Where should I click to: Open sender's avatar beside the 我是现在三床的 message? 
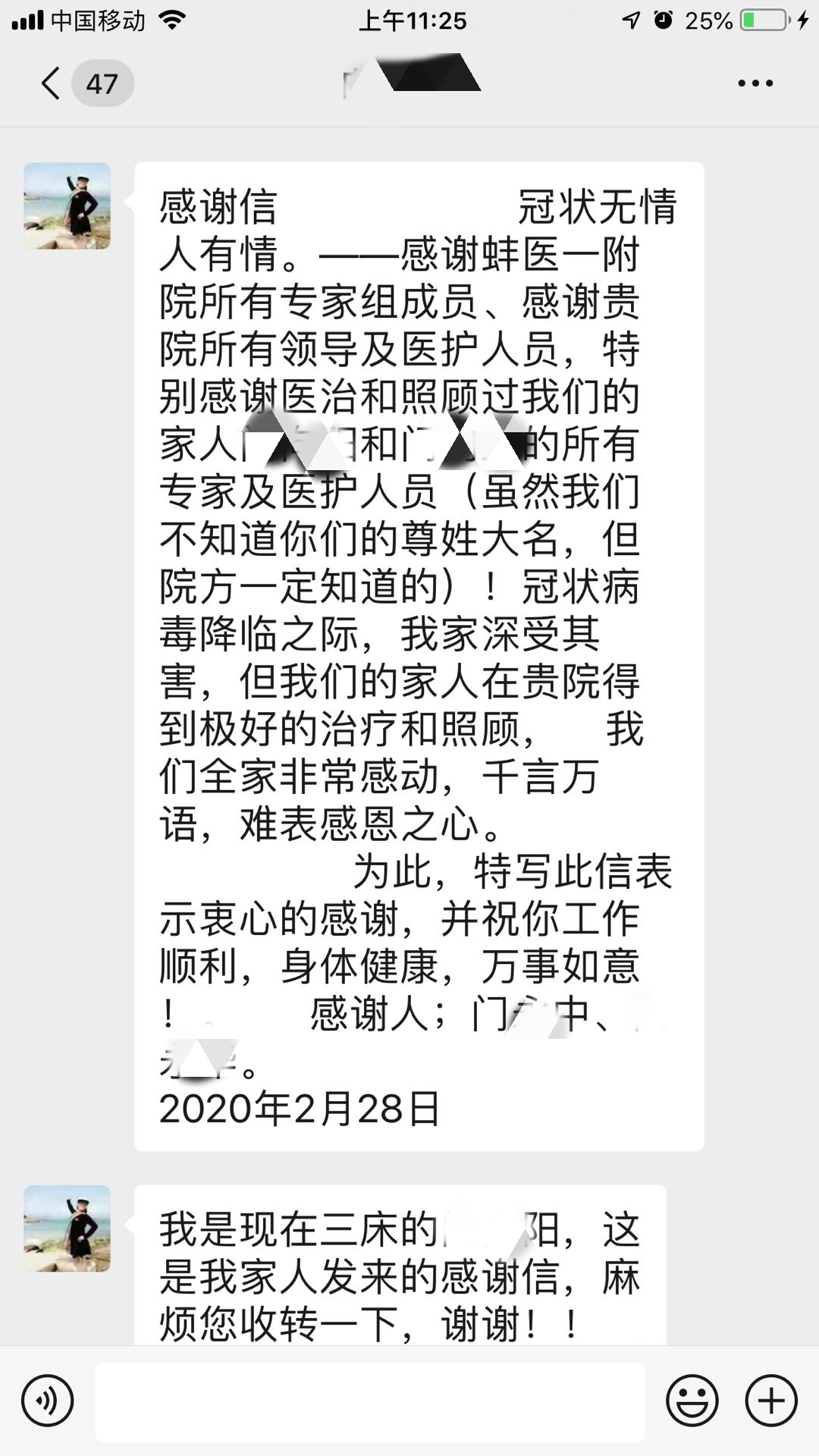(67, 1228)
